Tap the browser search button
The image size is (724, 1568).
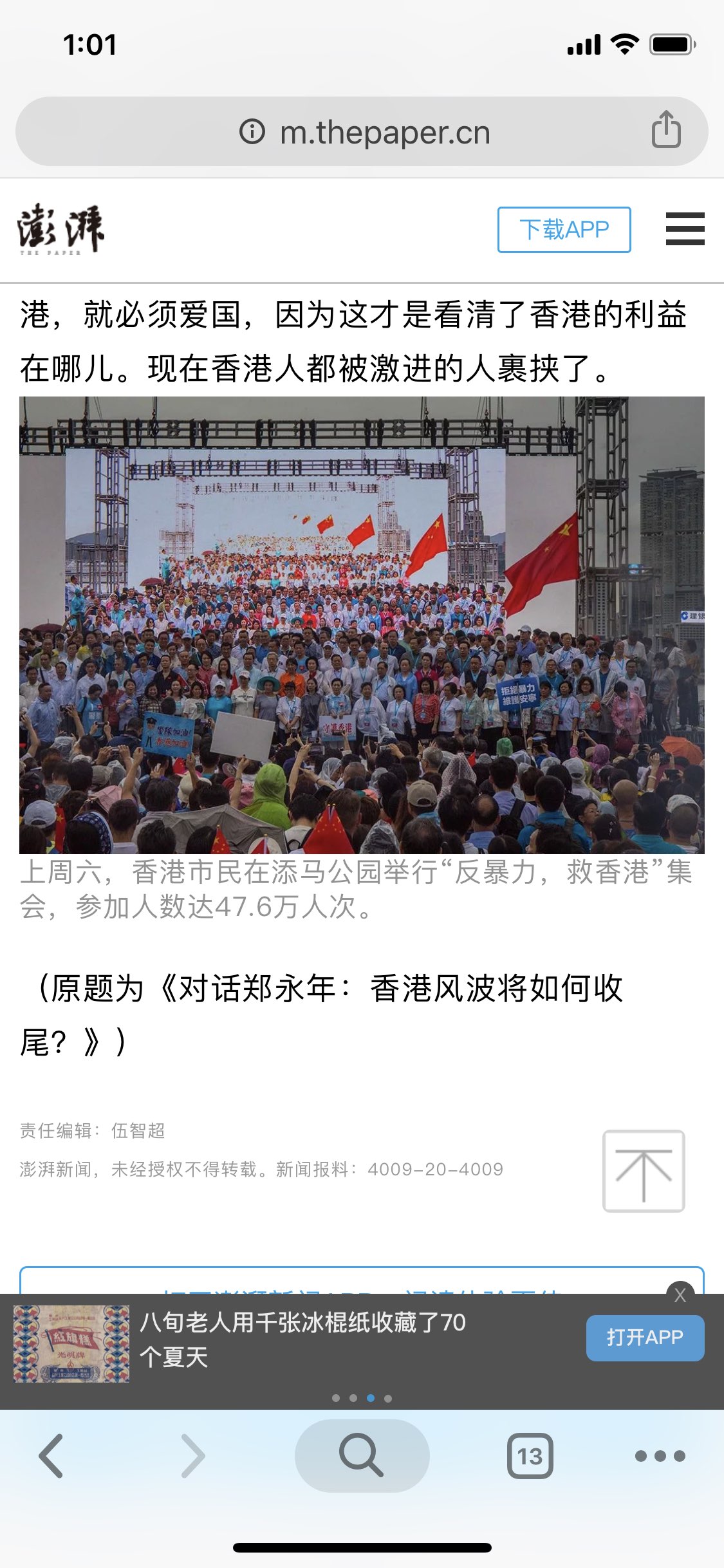[x=362, y=1455]
